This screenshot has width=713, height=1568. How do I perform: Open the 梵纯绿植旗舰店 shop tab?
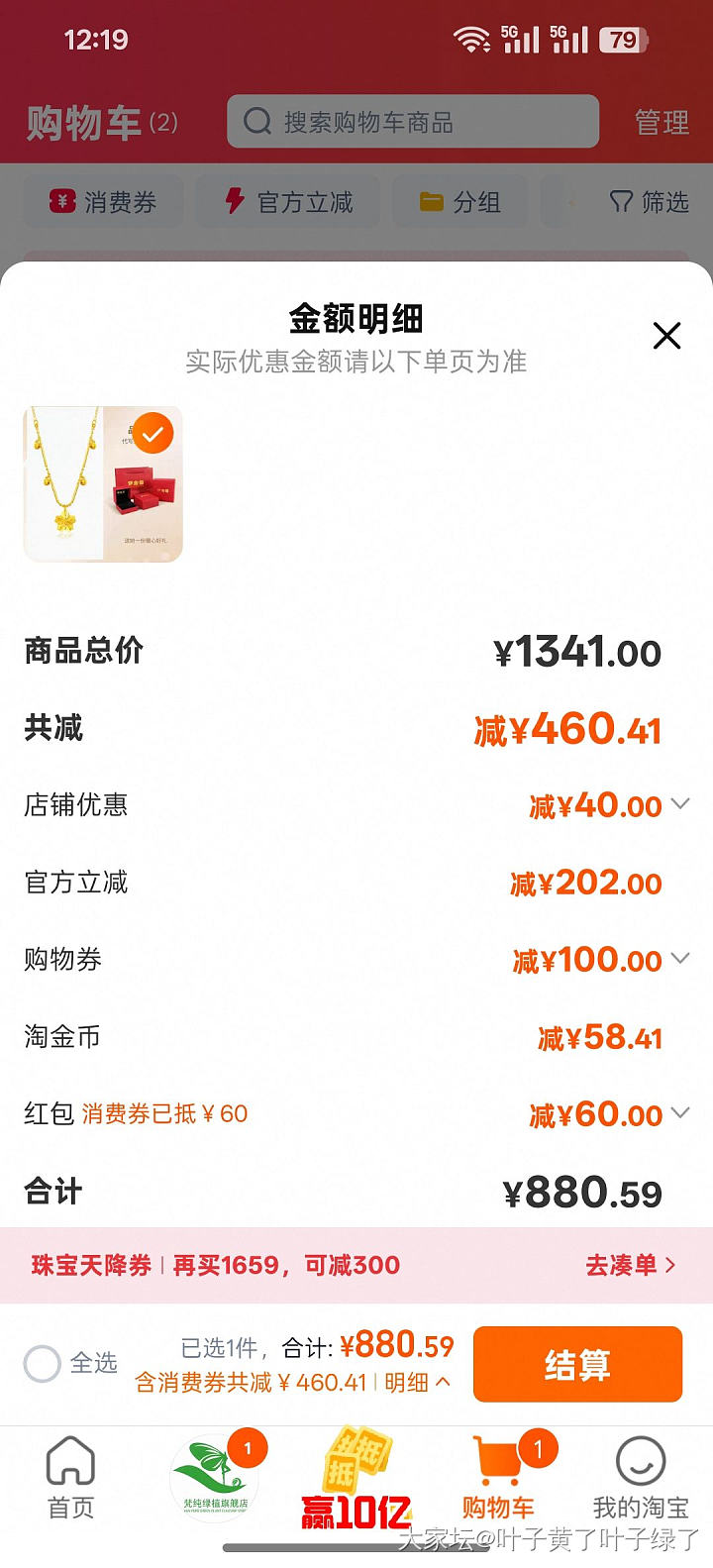(215, 1479)
